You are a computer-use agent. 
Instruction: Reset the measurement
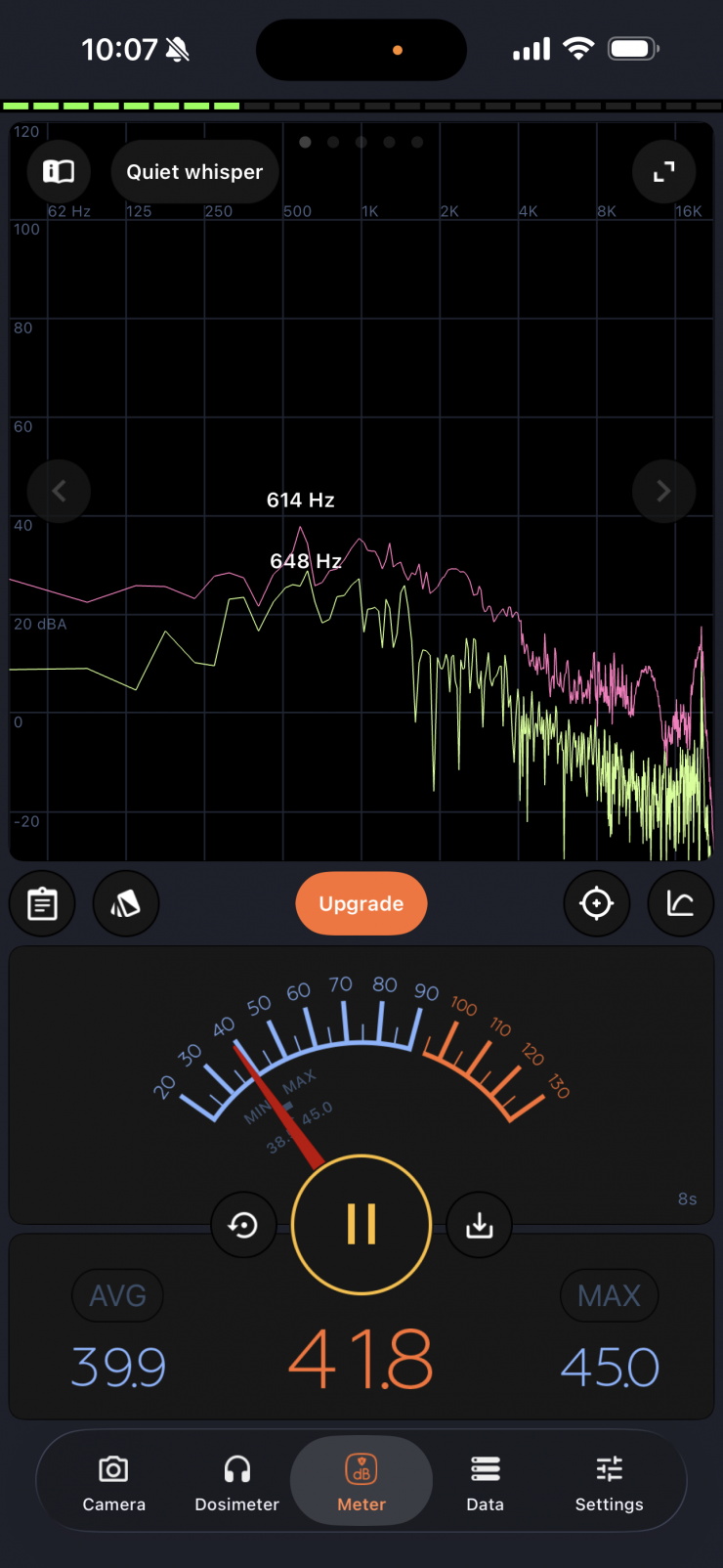[243, 1225]
